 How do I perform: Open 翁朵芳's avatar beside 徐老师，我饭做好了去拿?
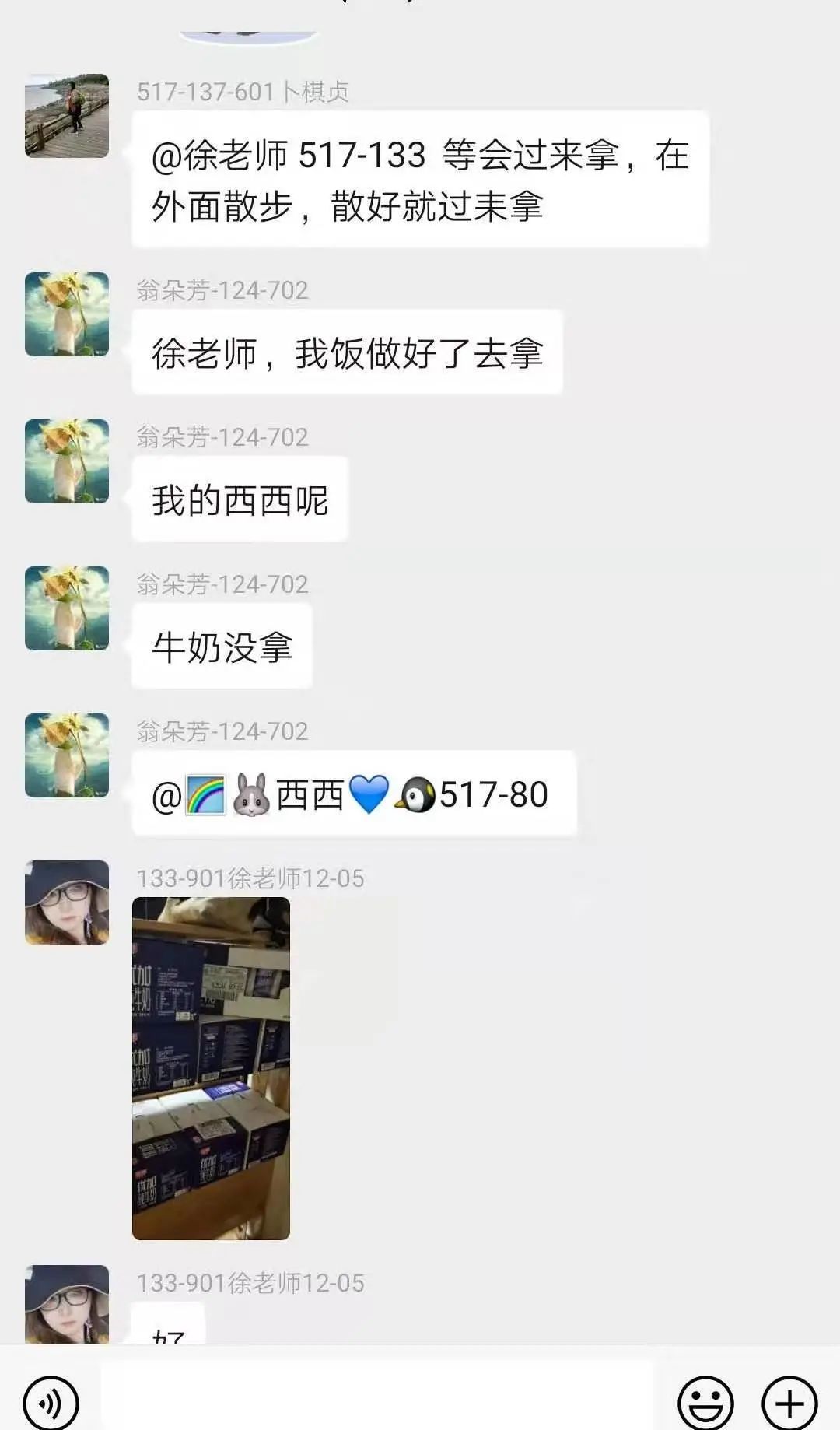point(67,314)
